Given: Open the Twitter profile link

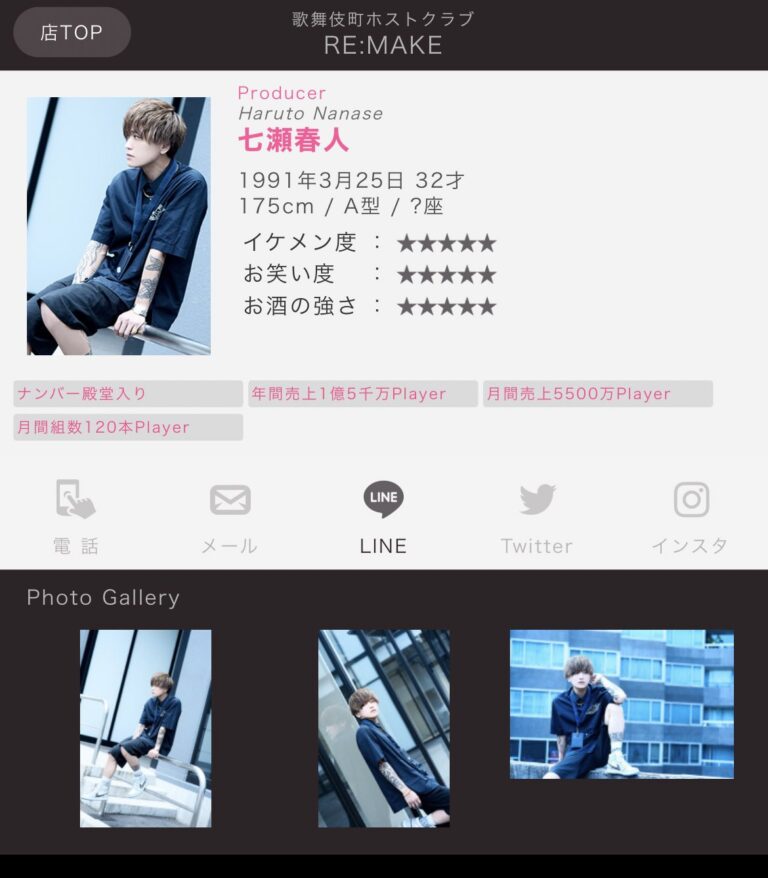Looking at the screenshot, I should coord(537,515).
